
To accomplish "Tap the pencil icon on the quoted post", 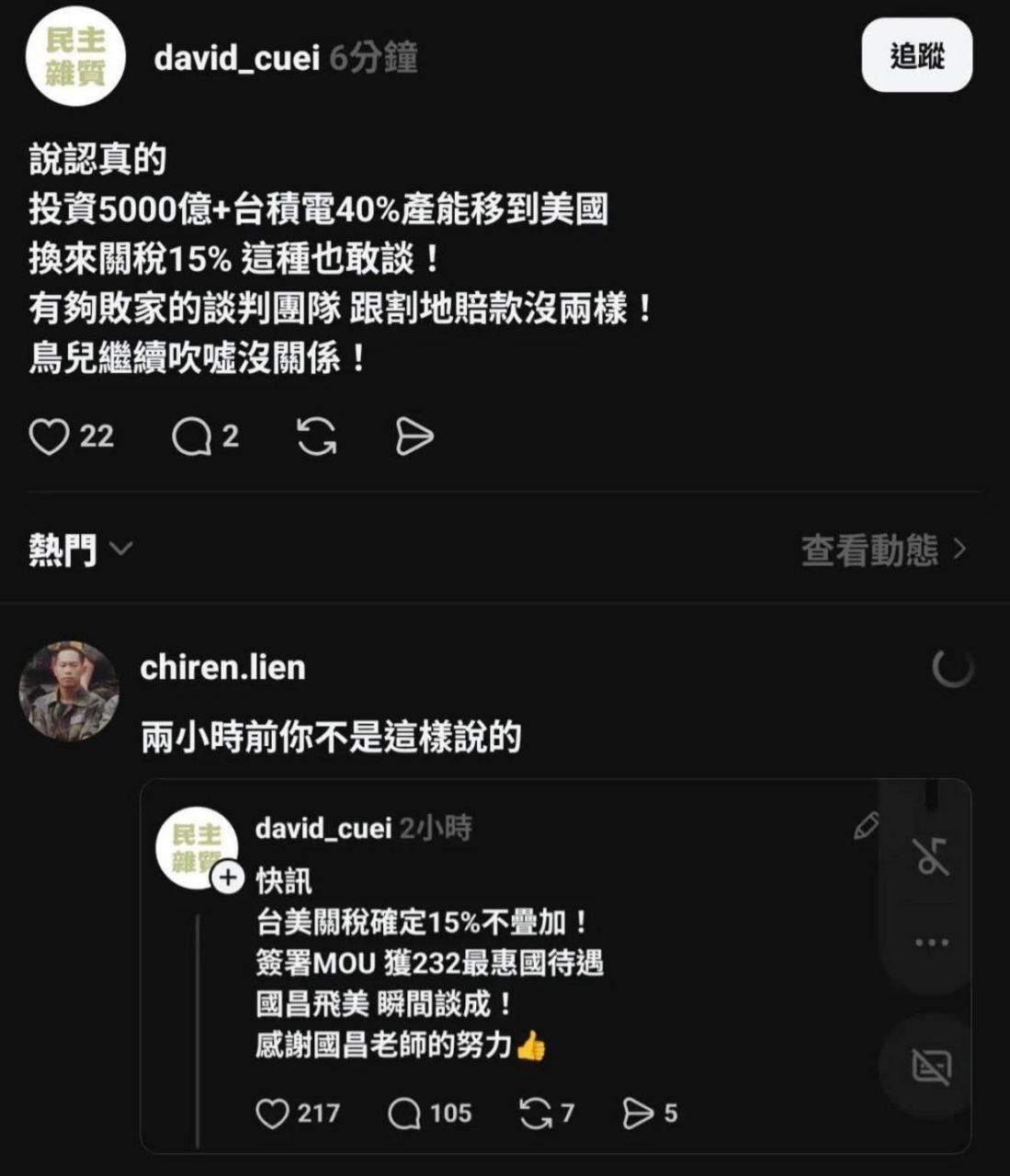I will 866,826.
